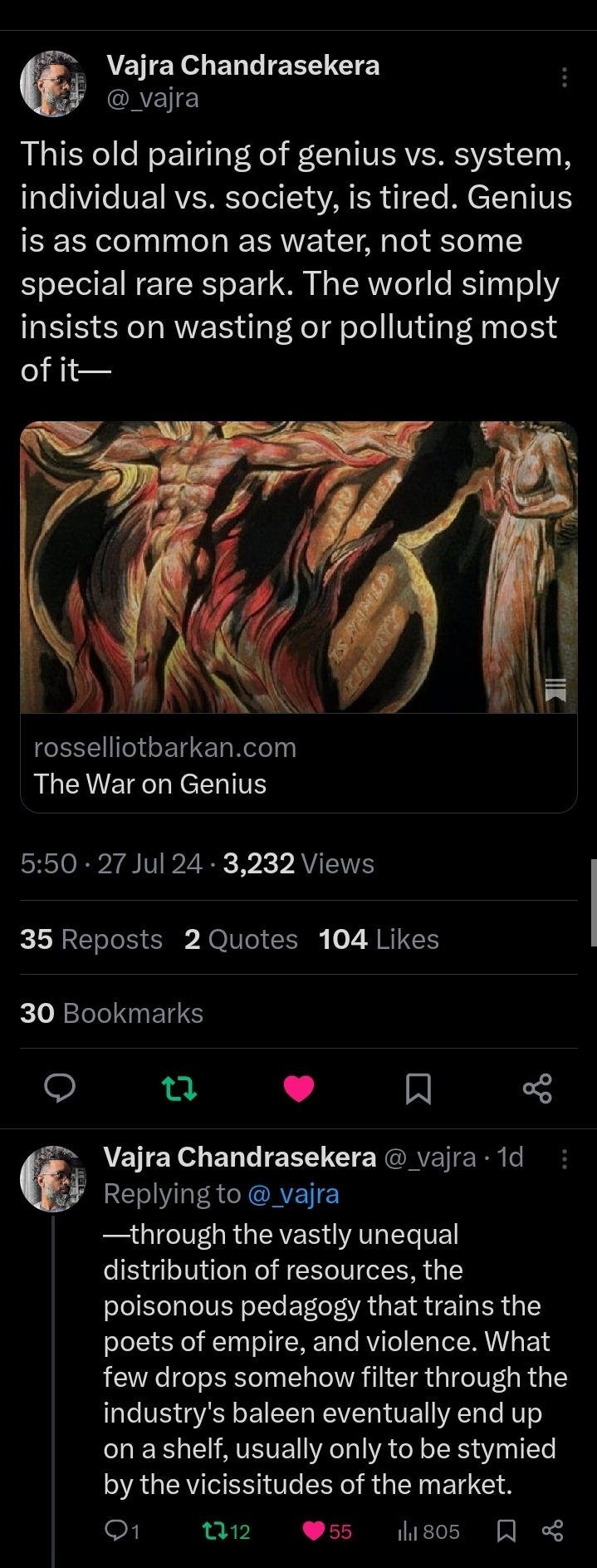This screenshot has height=1568, width=597.
Task: Bookmark the main tweet
Action: click(418, 1088)
